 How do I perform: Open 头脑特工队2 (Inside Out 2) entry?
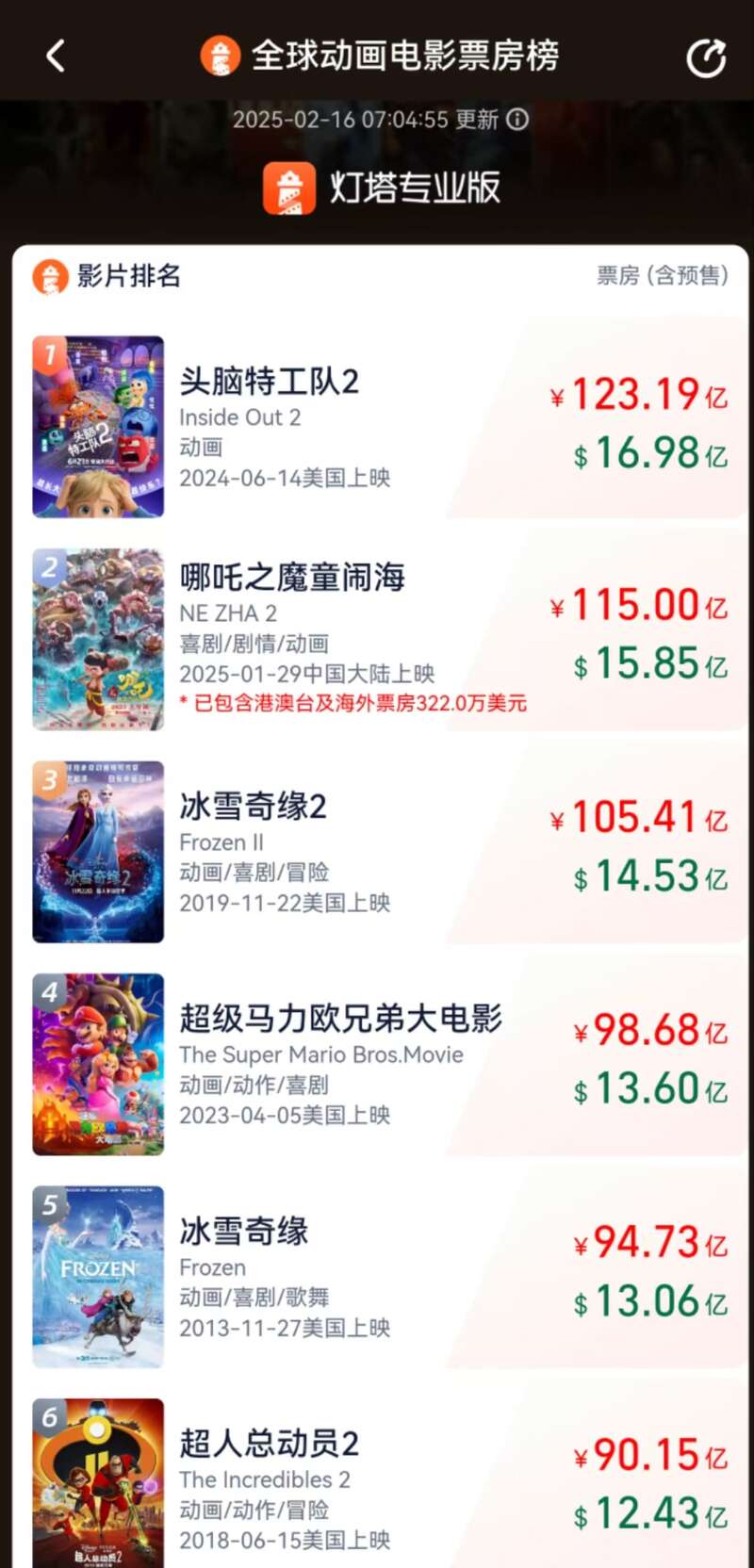point(377,426)
